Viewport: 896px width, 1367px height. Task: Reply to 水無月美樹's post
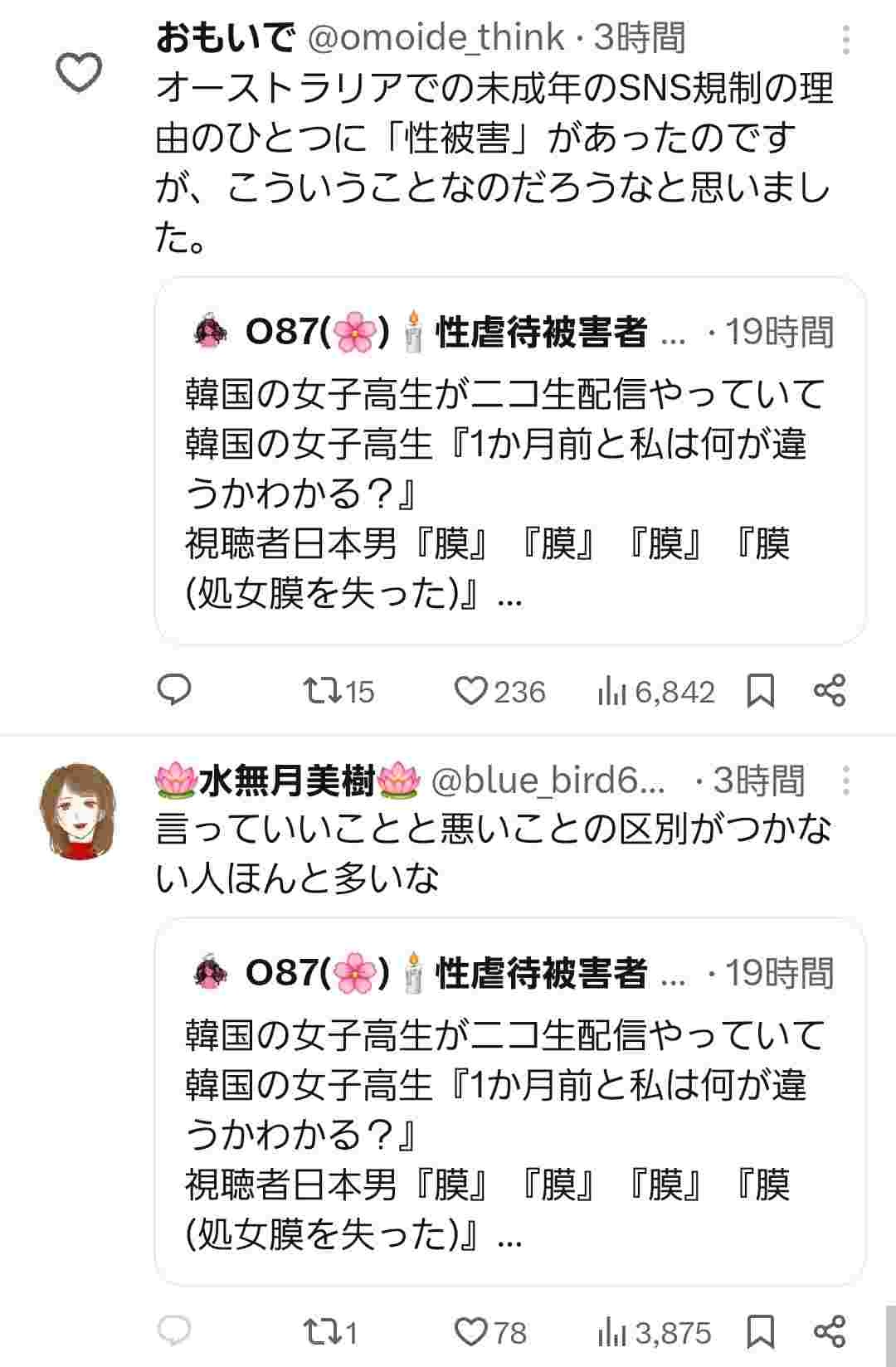[175, 1331]
